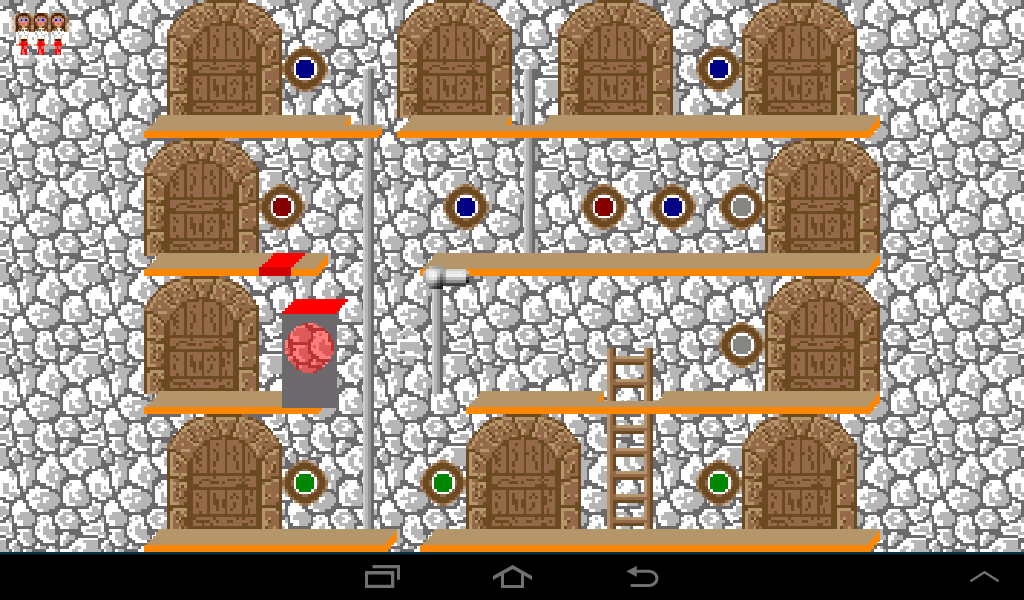Screen dimensions: 1024x600
Task: Expand the up-chevron in navigation bar
Action: tap(984, 576)
